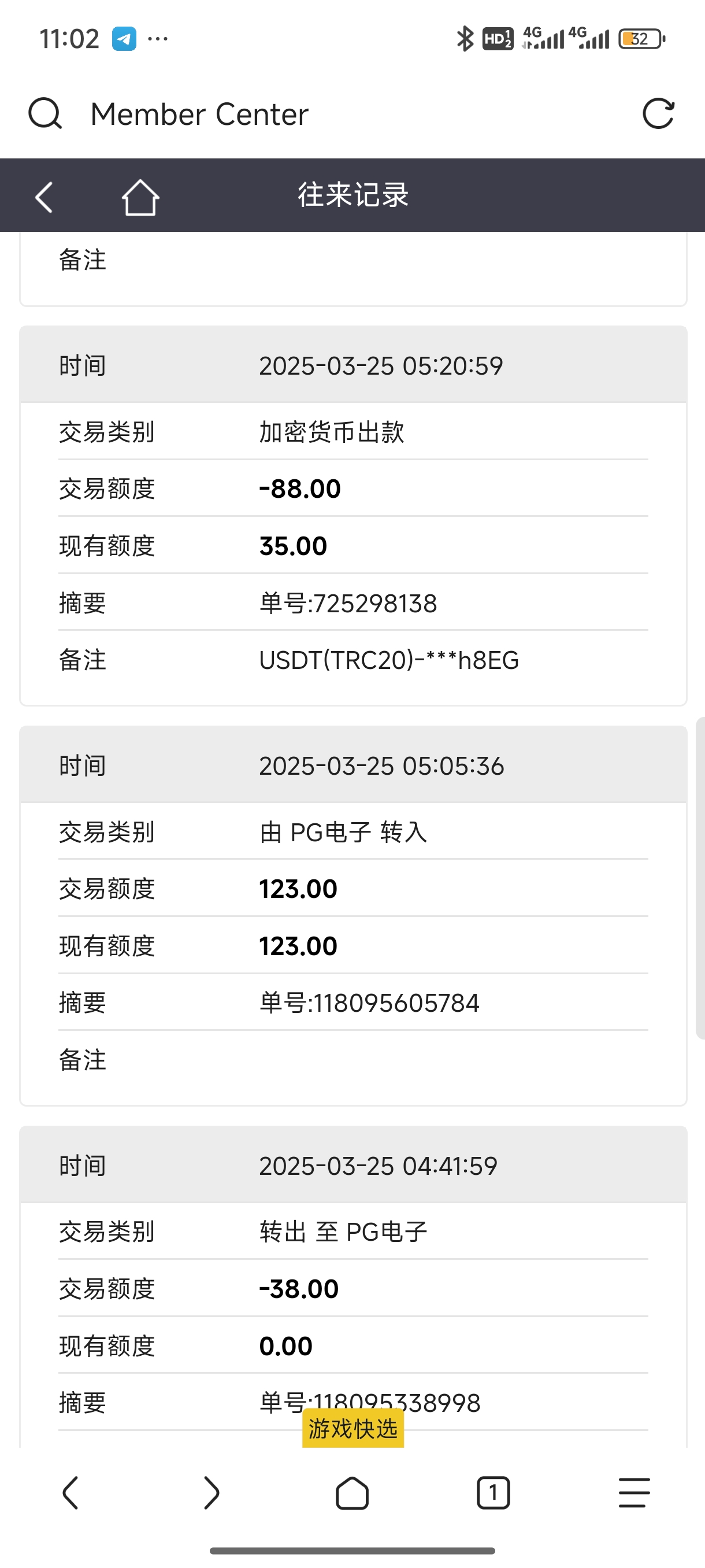Reload the page with the refresh icon
Viewport: 705px width, 1568px height.
pos(658,114)
